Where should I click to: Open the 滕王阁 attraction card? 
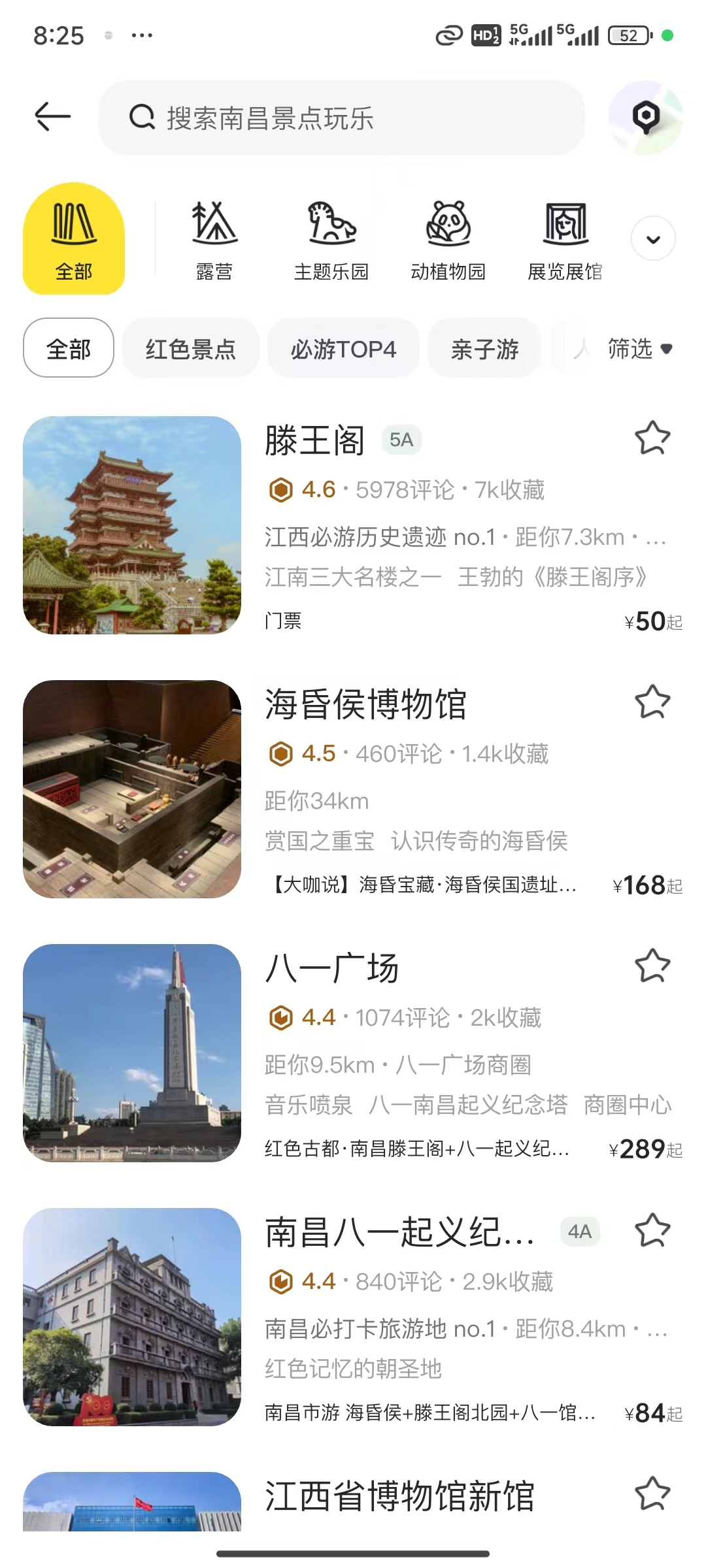353,525
